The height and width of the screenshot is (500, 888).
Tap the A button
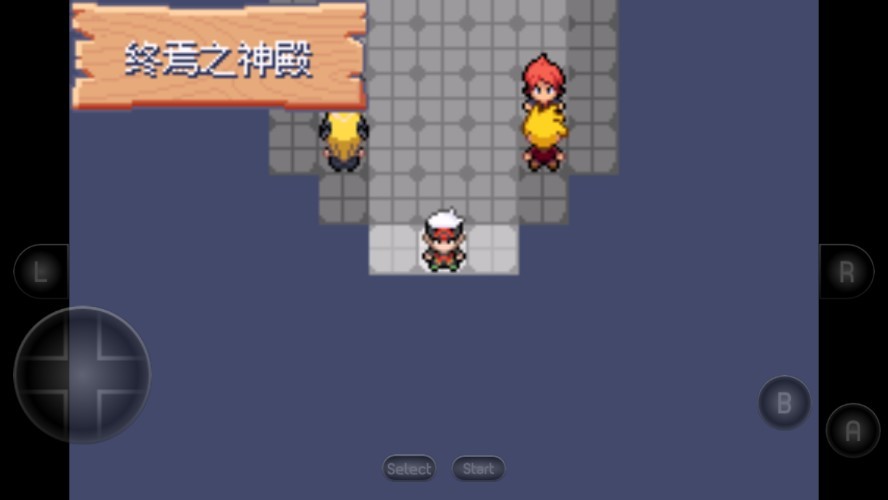(852, 430)
